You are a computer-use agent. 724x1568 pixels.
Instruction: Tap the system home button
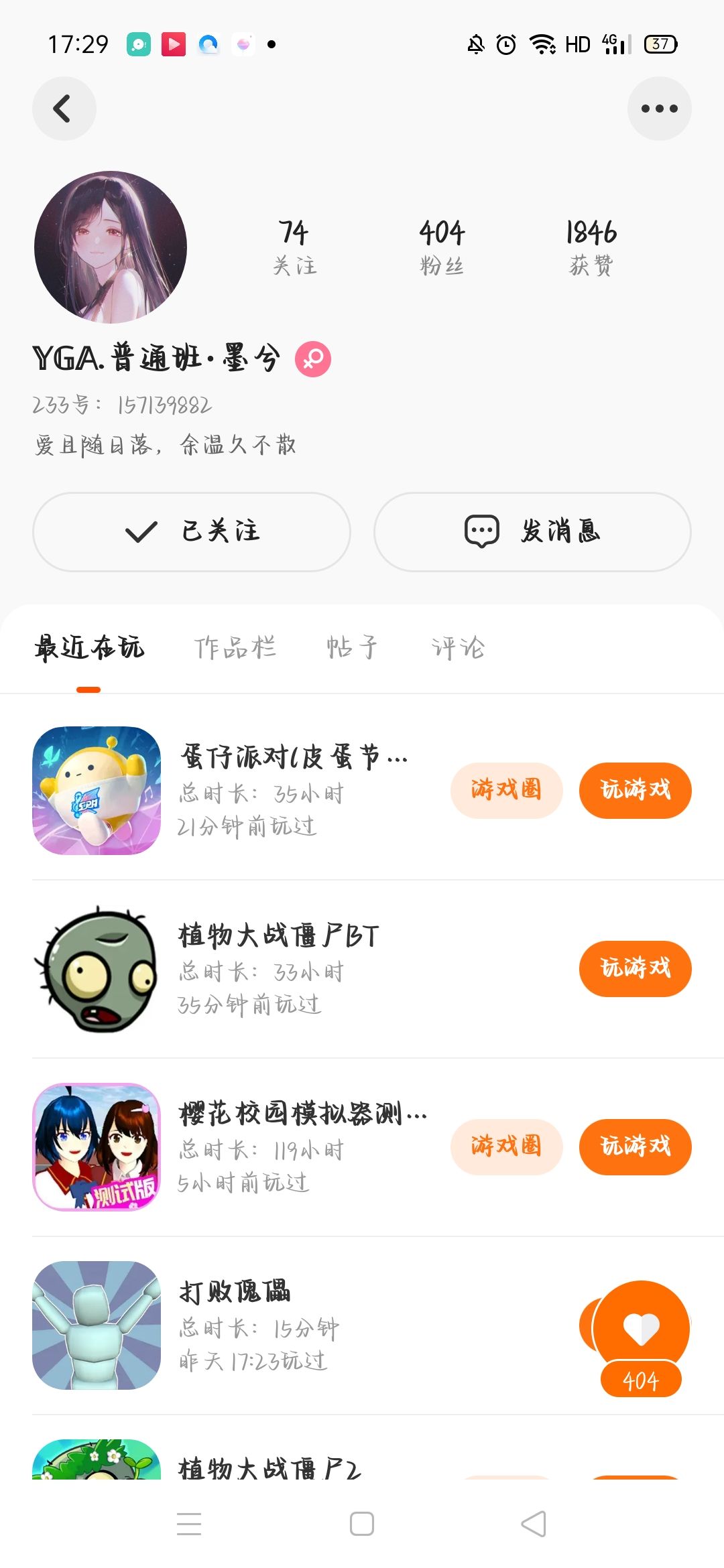(362, 1524)
